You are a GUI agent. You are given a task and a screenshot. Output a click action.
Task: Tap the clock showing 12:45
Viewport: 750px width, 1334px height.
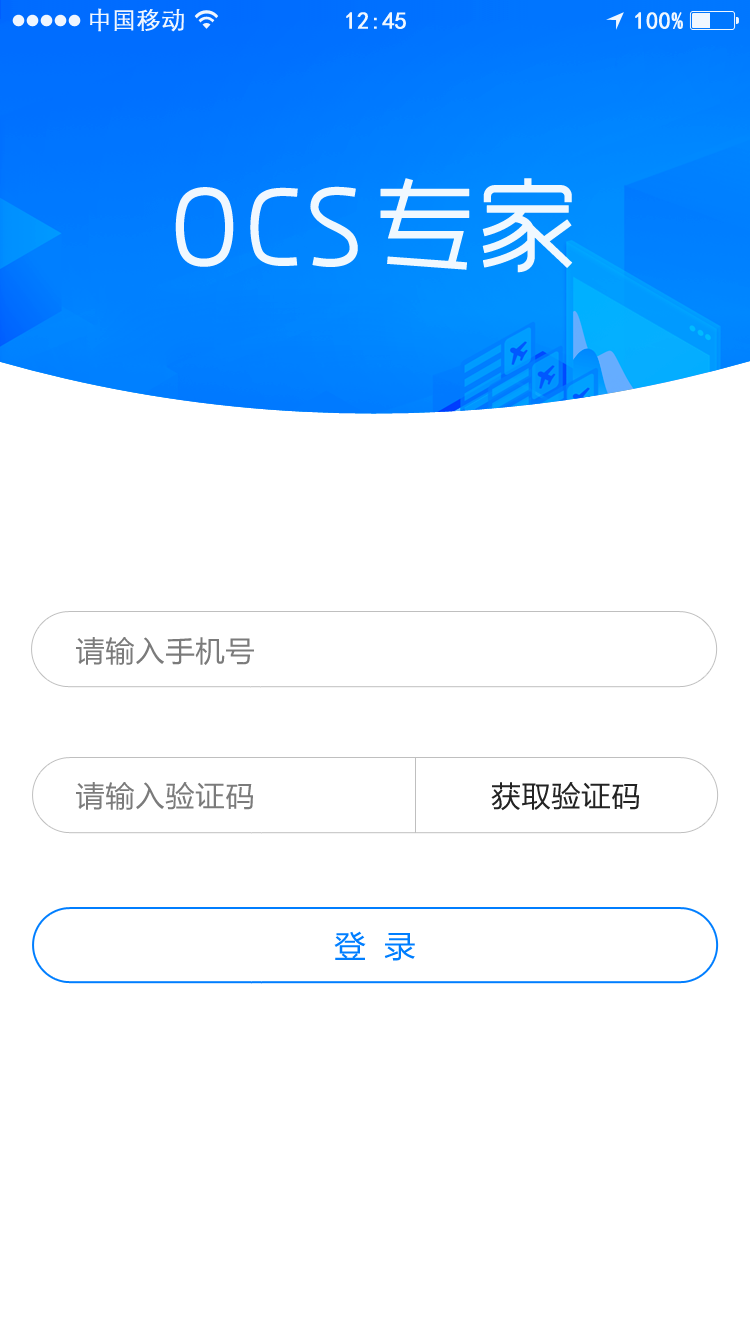[x=375, y=19]
